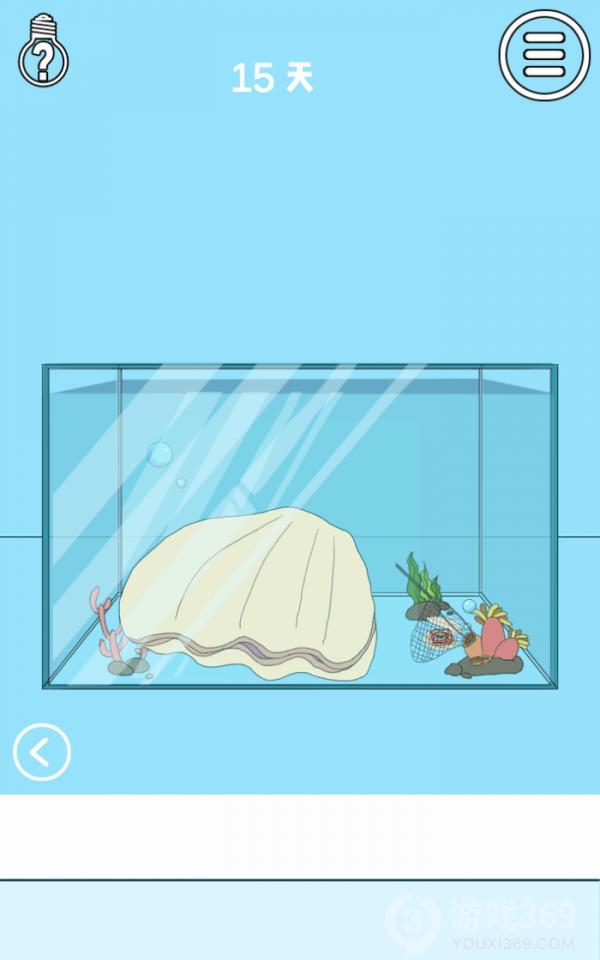The height and width of the screenshot is (960, 600).
Task: Go back with the left arrow
Action: pyautogui.click(x=42, y=752)
